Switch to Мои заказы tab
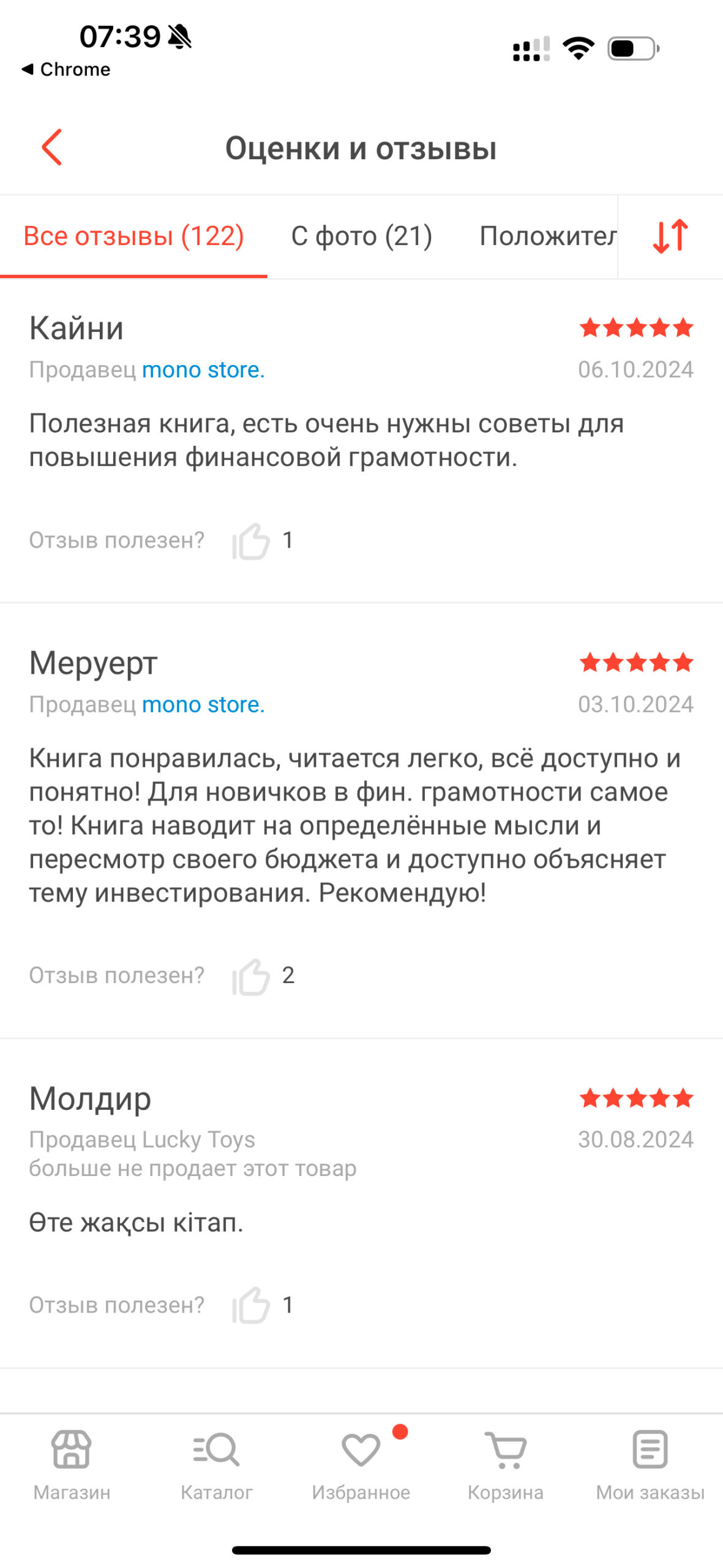Image resolution: width=723 pixels, height=1568 pixels. (x=650, y=1466)
